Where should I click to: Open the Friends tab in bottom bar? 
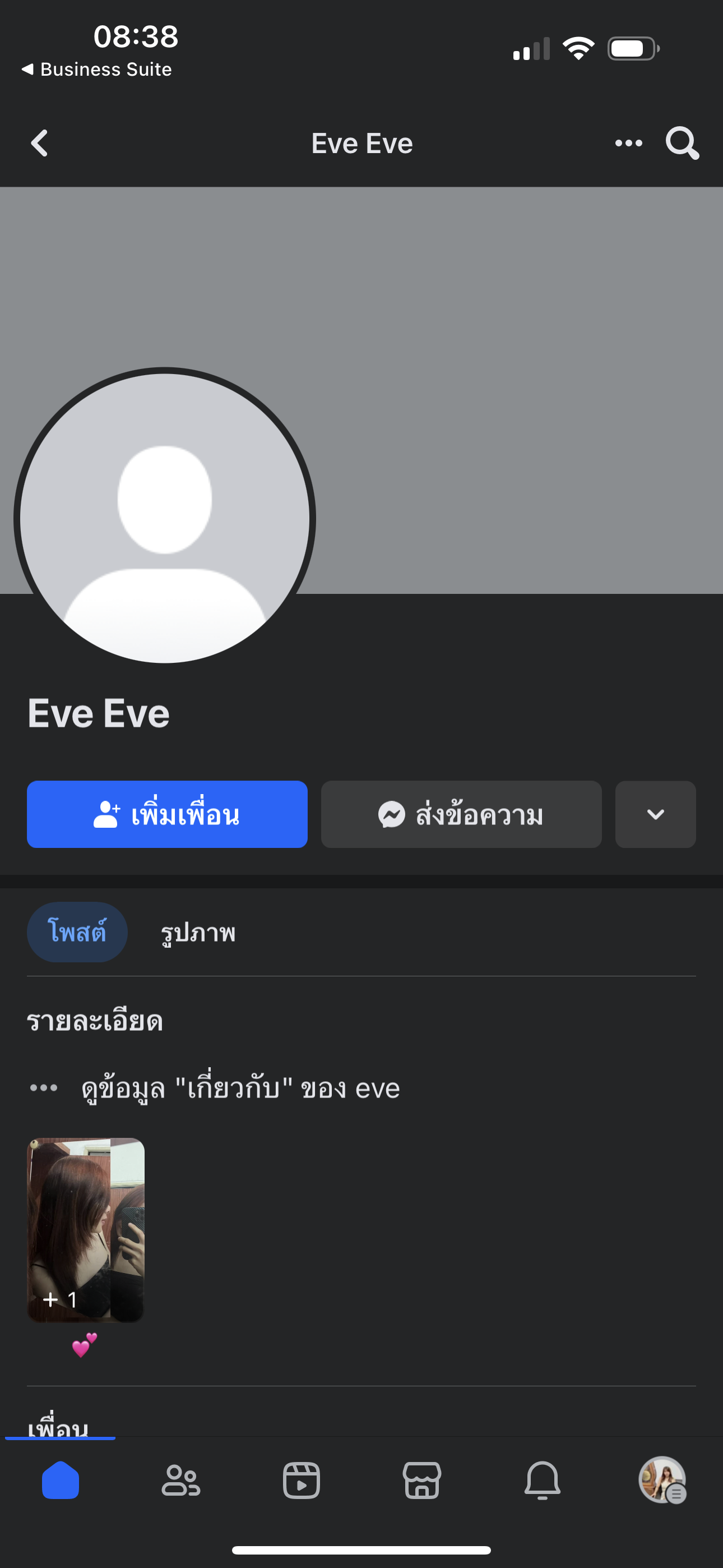click(180, 1481)
